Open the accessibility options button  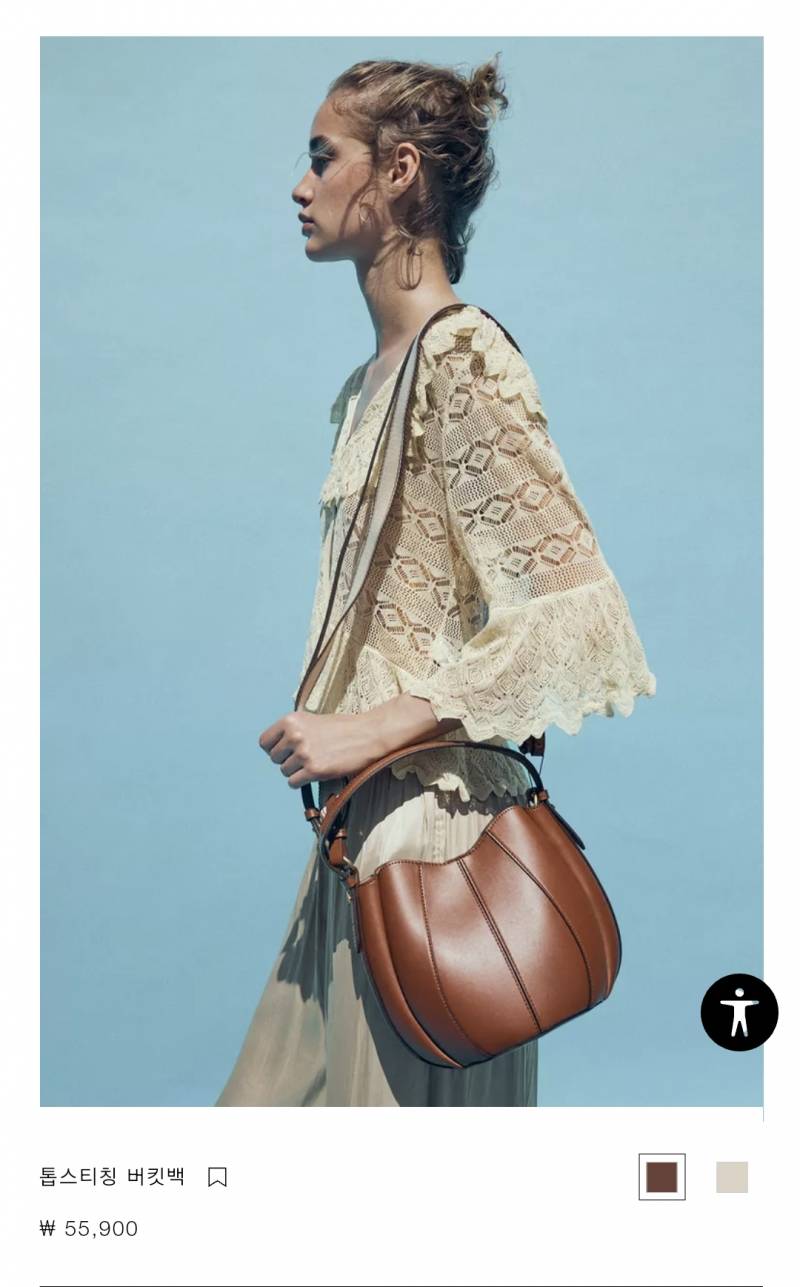pos(739,1012)
